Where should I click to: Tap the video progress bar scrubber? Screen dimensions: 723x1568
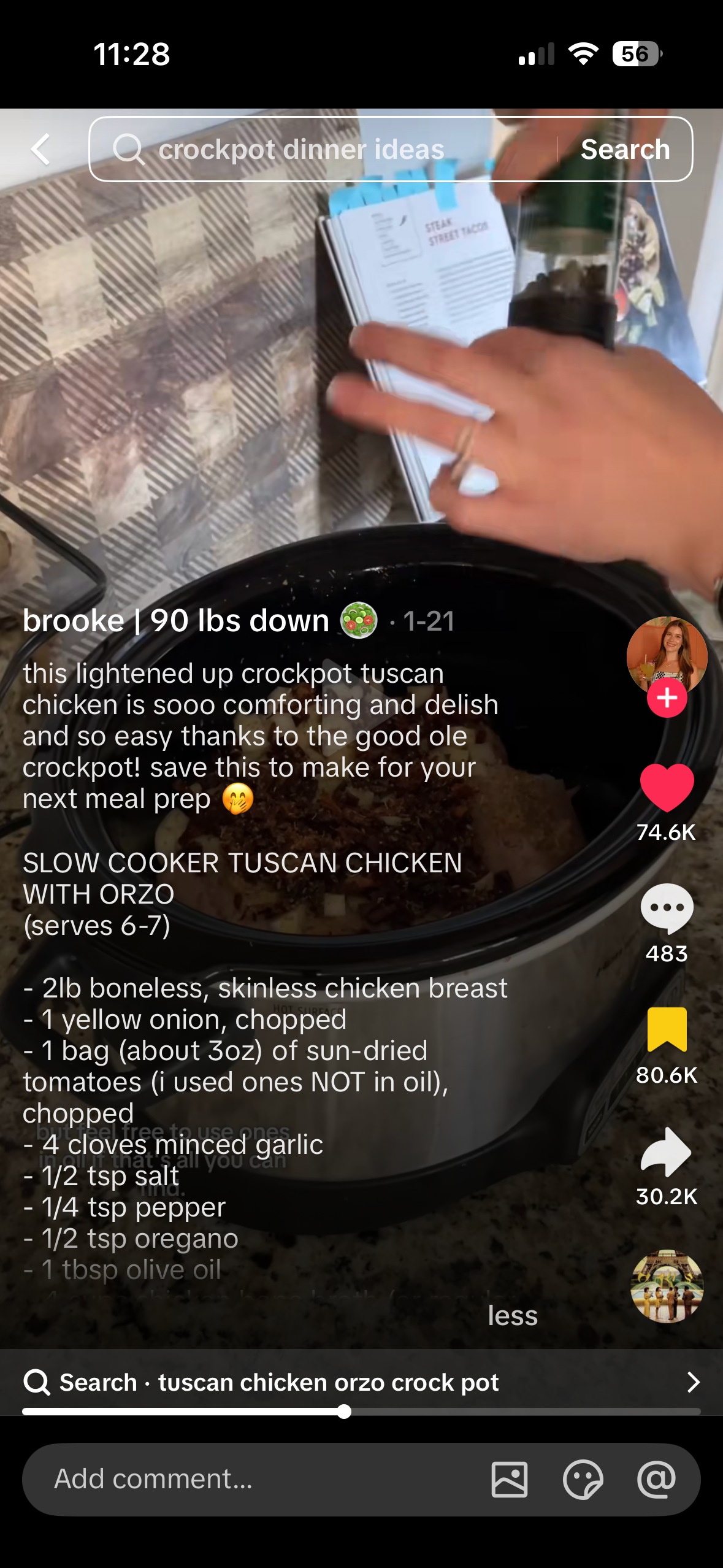[345, 1412]
